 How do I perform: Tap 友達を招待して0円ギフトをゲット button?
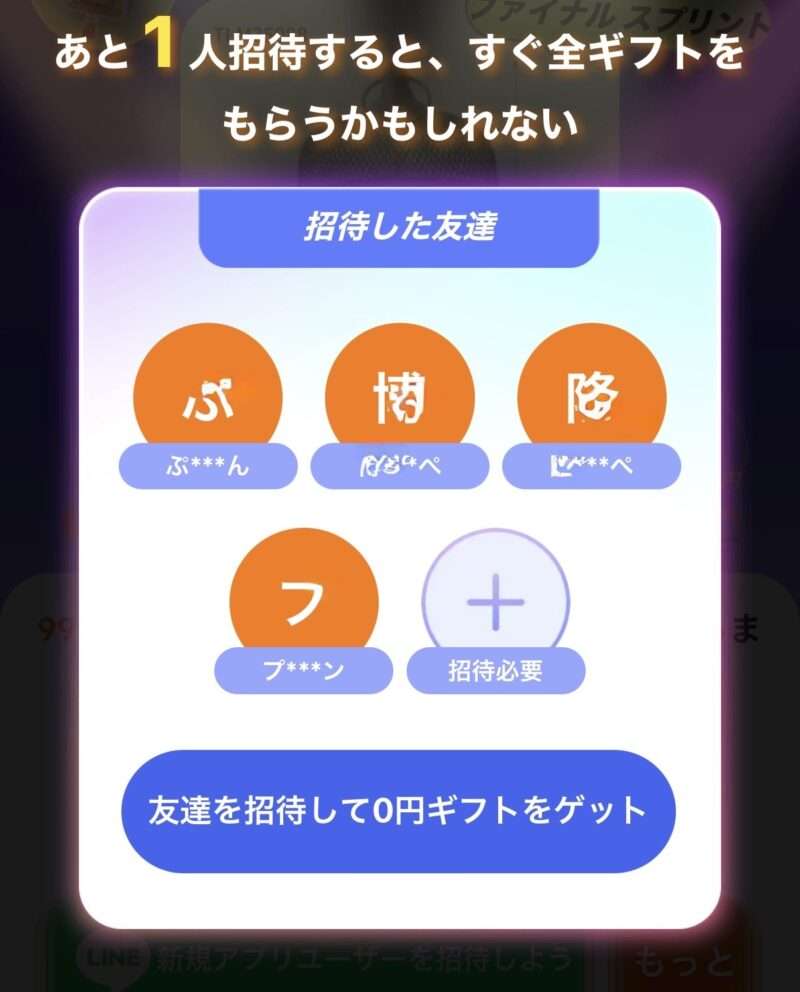(398, 810)
